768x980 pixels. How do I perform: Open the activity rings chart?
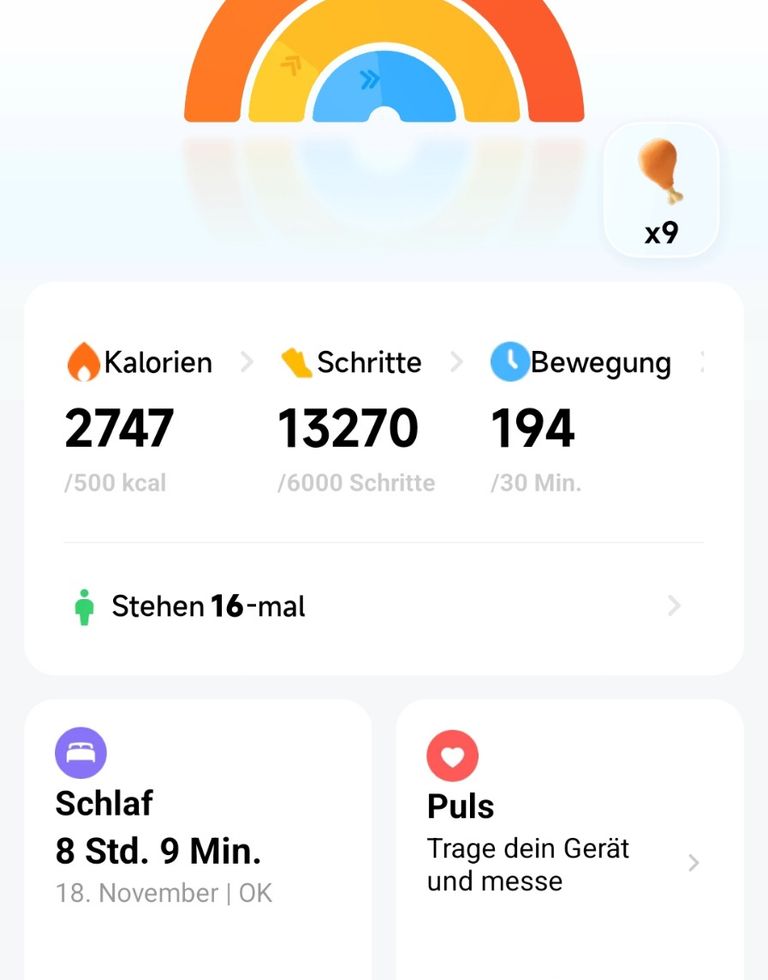[x=384, y=70]
